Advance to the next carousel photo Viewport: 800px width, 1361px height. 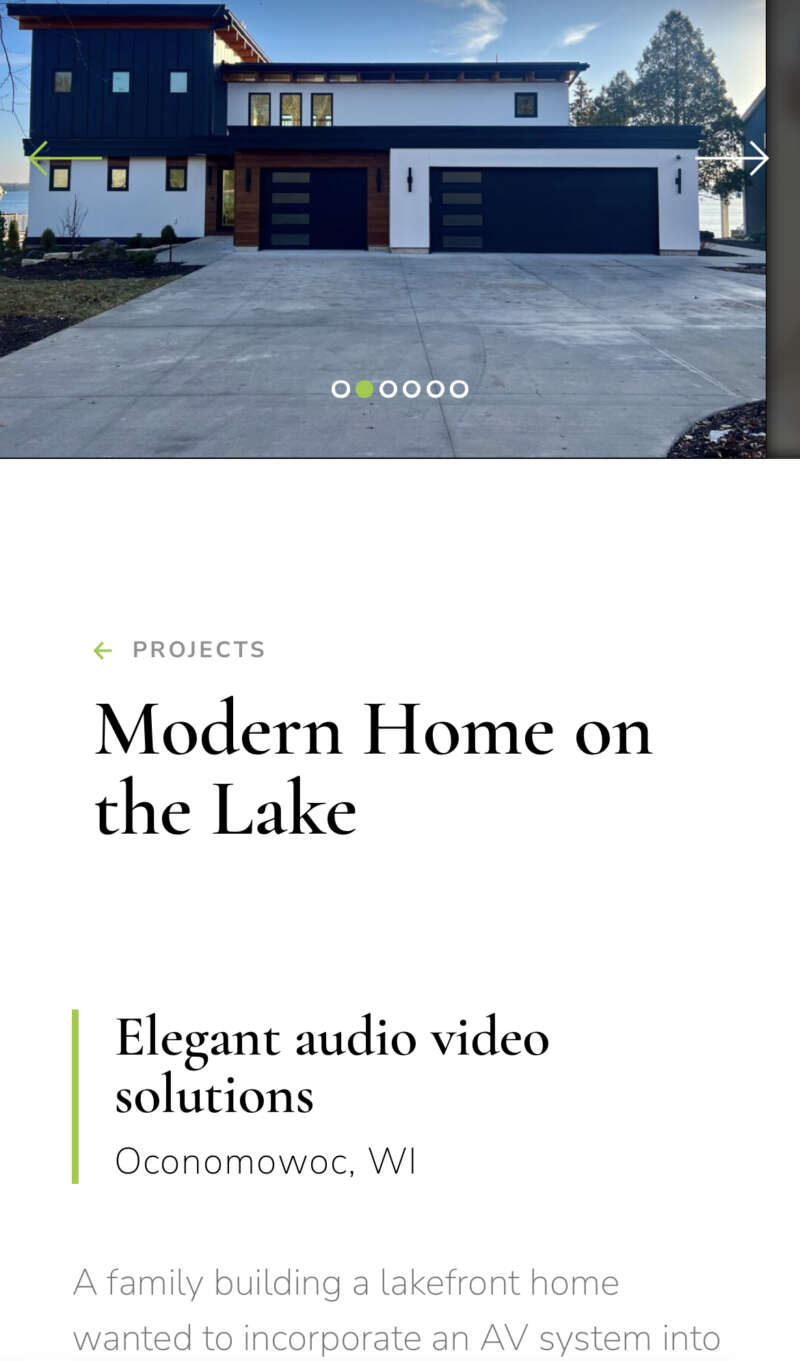pyautogui.click(x=733, y=158)
